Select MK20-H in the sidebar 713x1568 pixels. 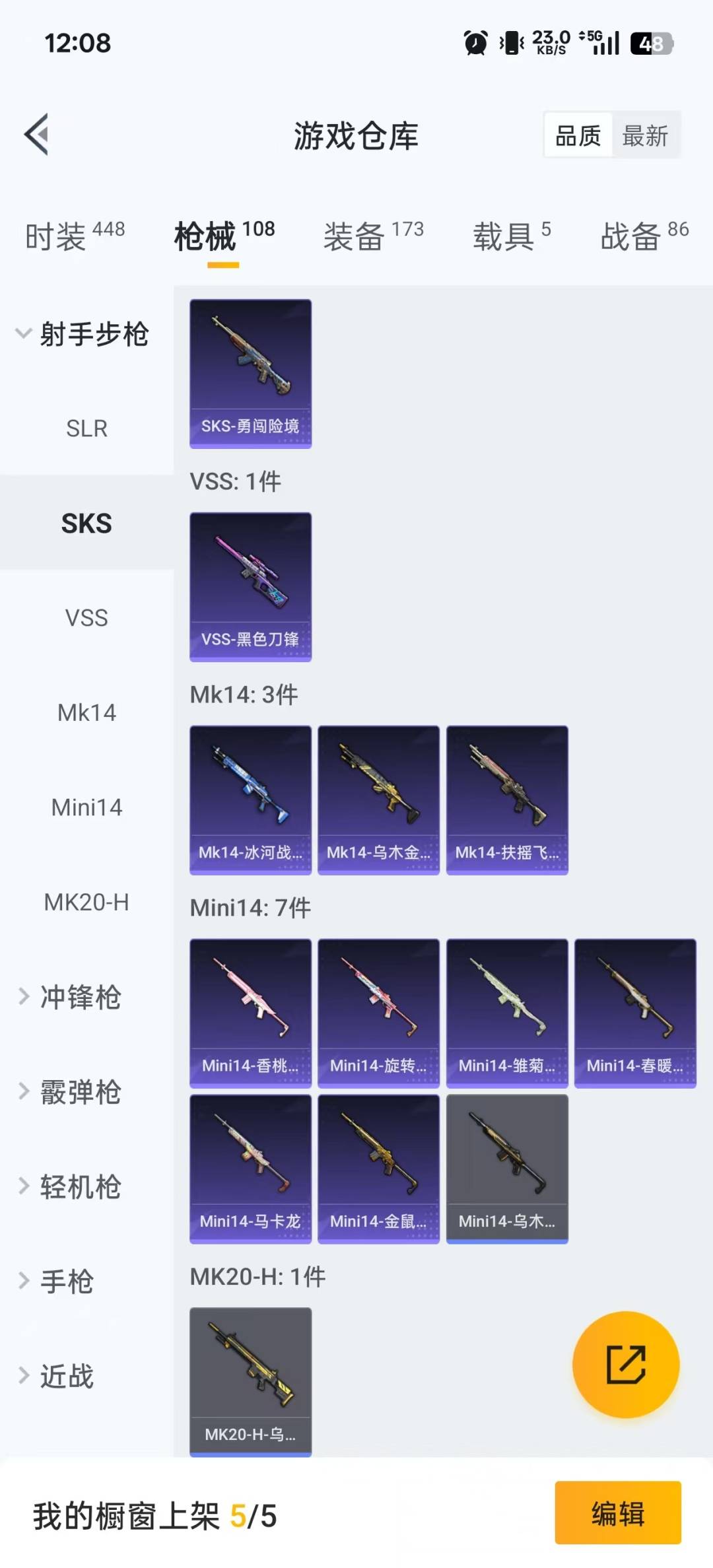86,902
